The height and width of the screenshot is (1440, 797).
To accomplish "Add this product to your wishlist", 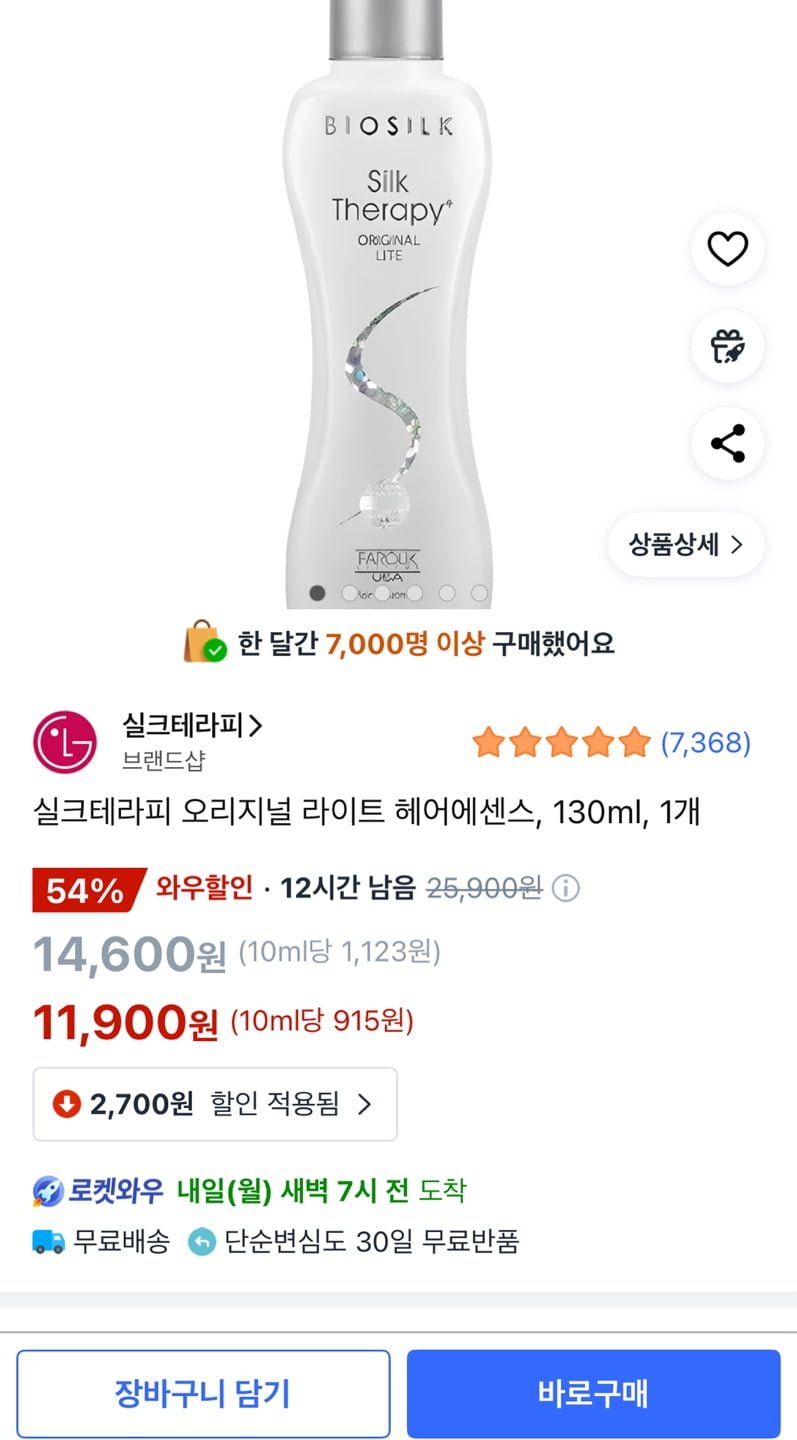I will coord(727,248).
